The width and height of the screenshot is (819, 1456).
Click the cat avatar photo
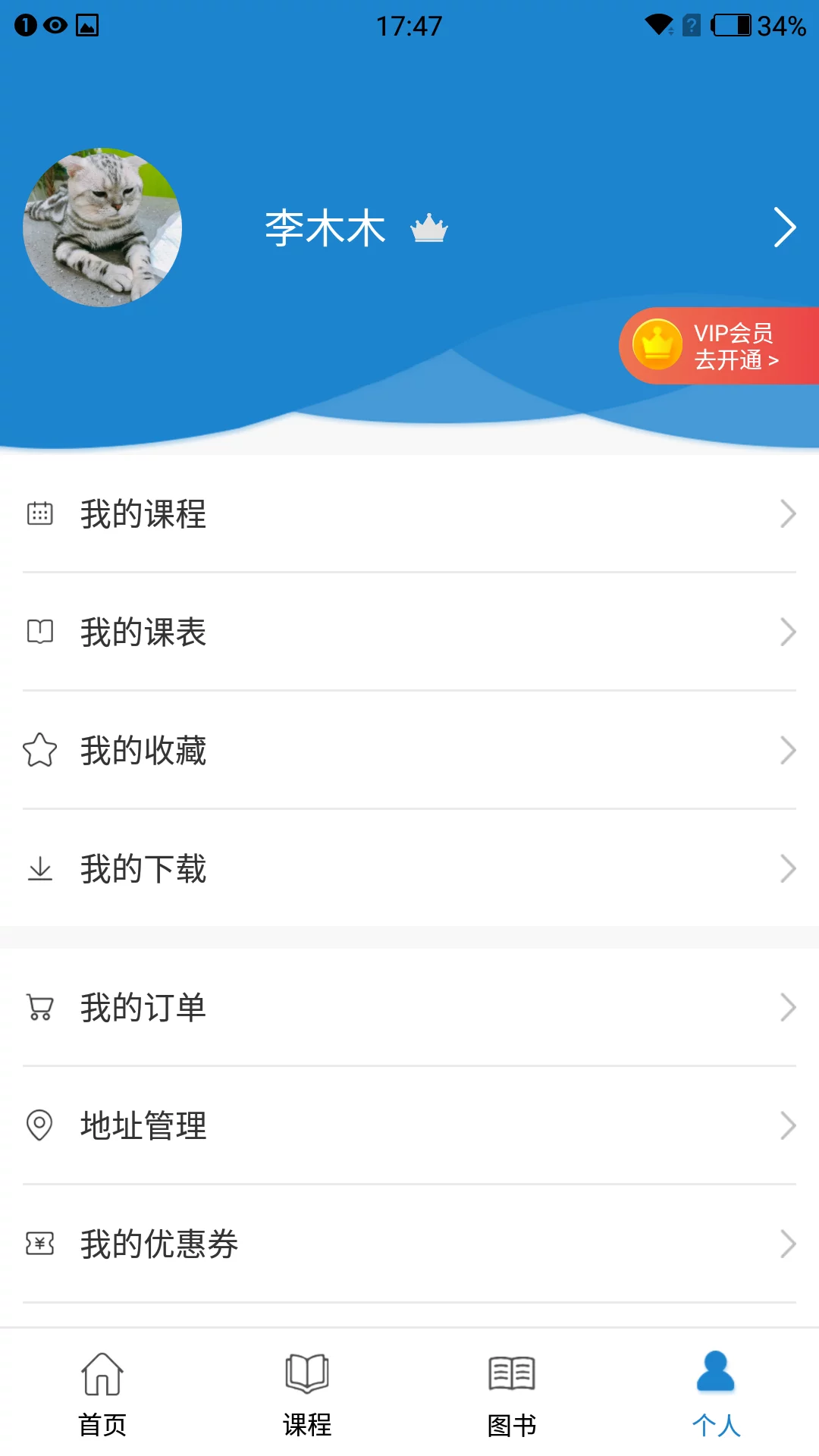coord(102,227)
